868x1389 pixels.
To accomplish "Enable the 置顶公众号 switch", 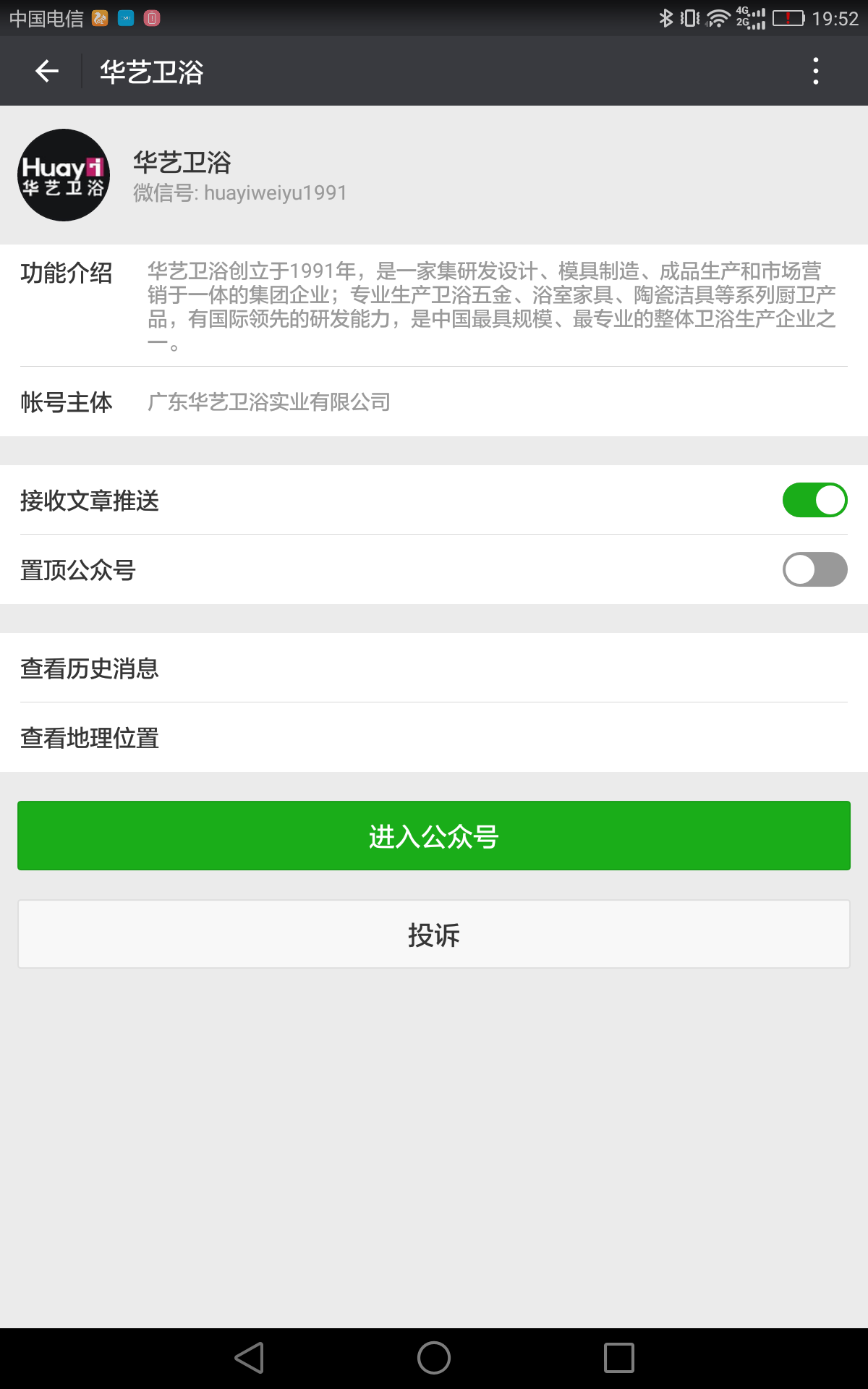I will click(x=814, y=569).
